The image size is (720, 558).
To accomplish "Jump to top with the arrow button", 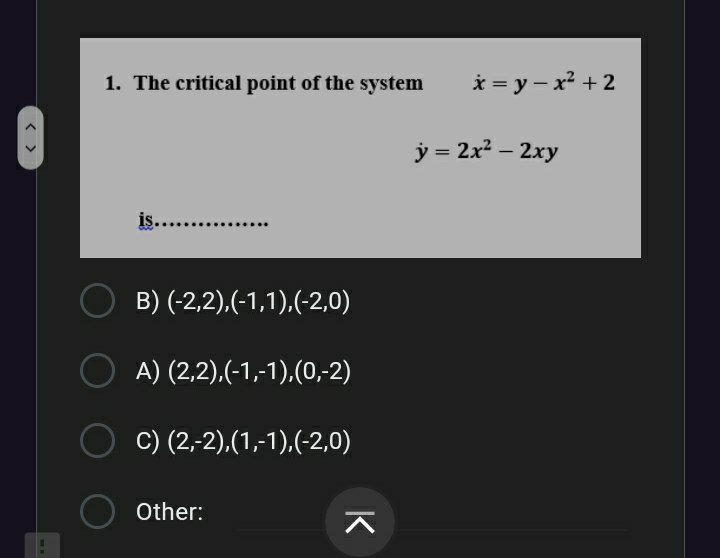I will [360, 522].
